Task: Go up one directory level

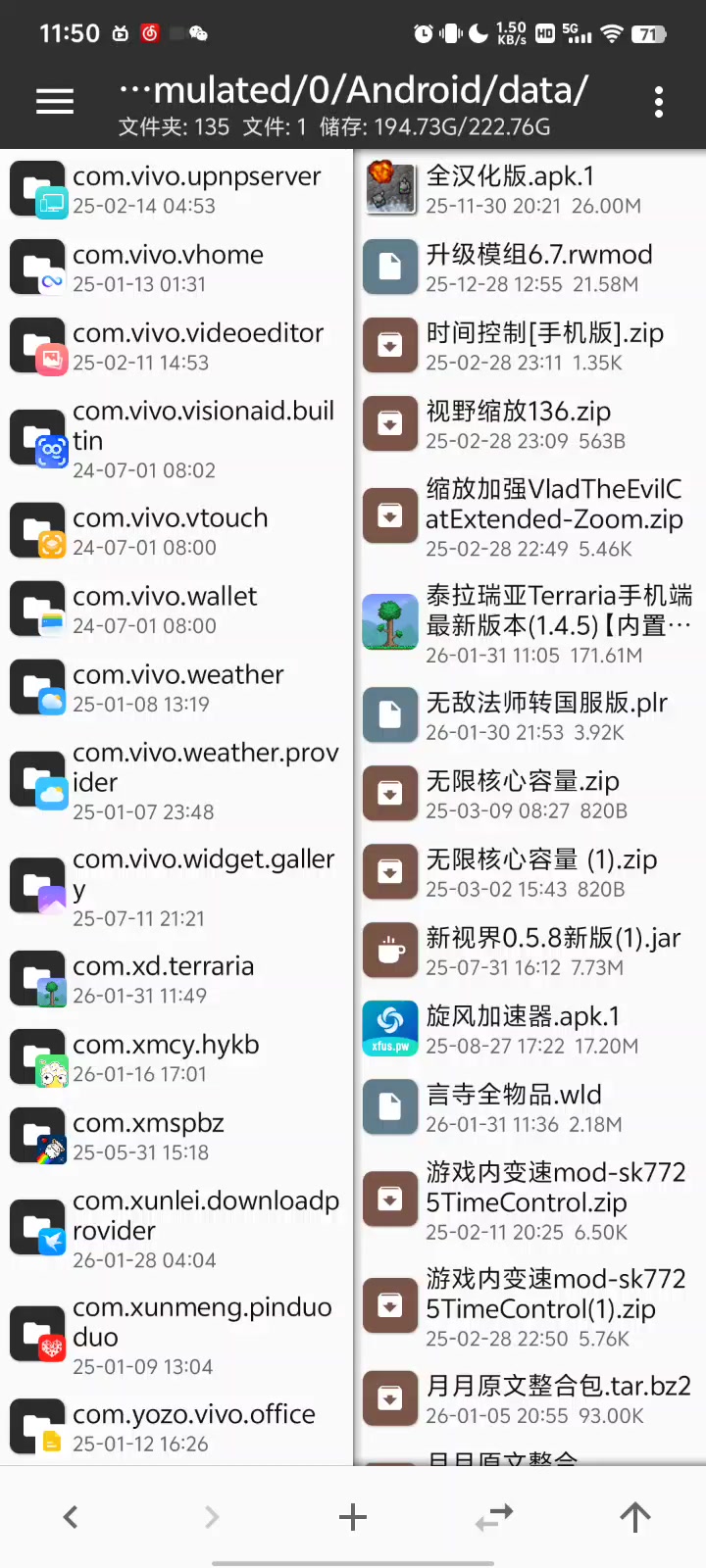Action: click(x=635, y=1517)
